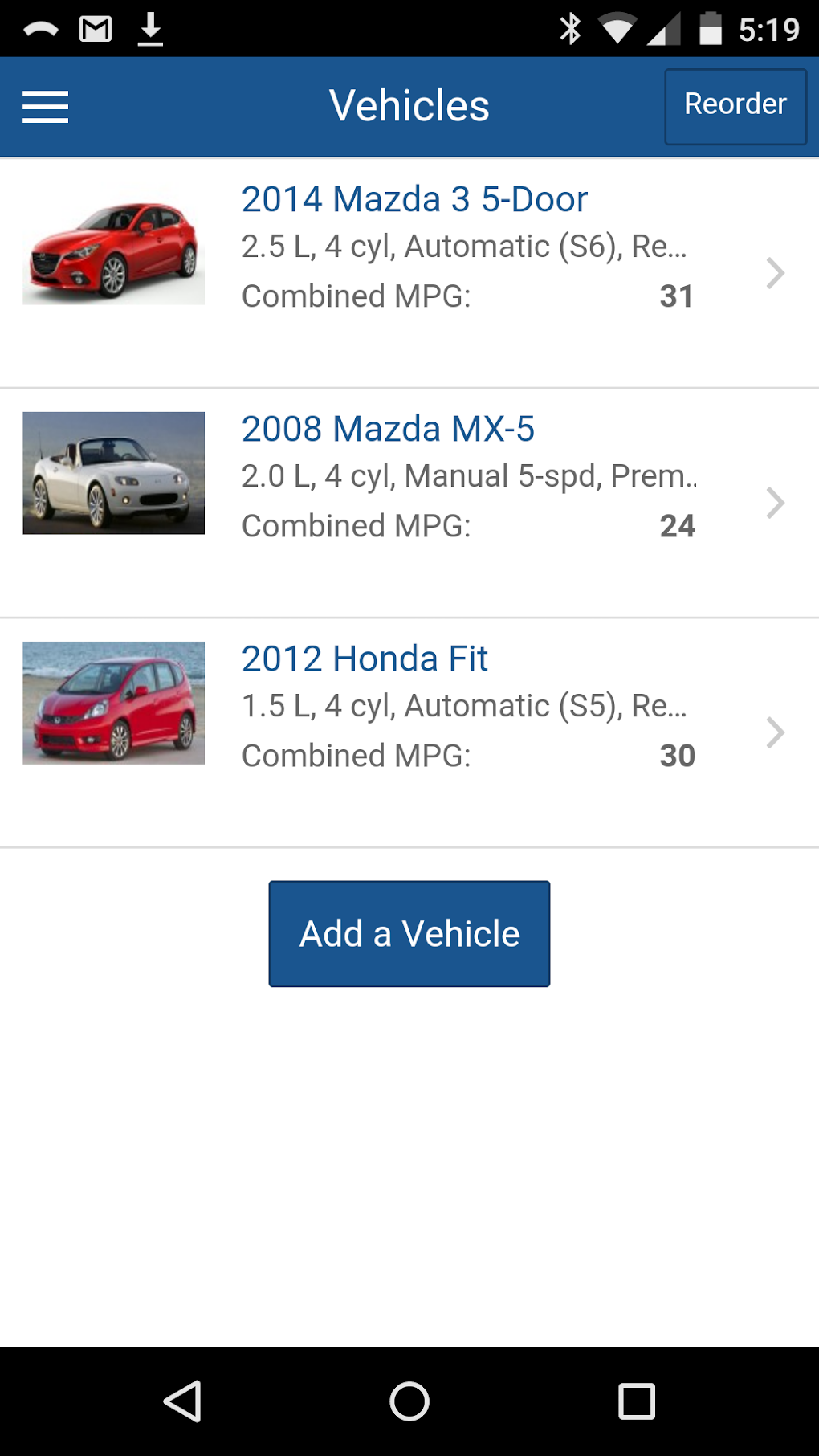This screenshot has height=1456, width=819.
Task: Open the 2008 Mazda MX-5 link
Action: pos(389,429)
